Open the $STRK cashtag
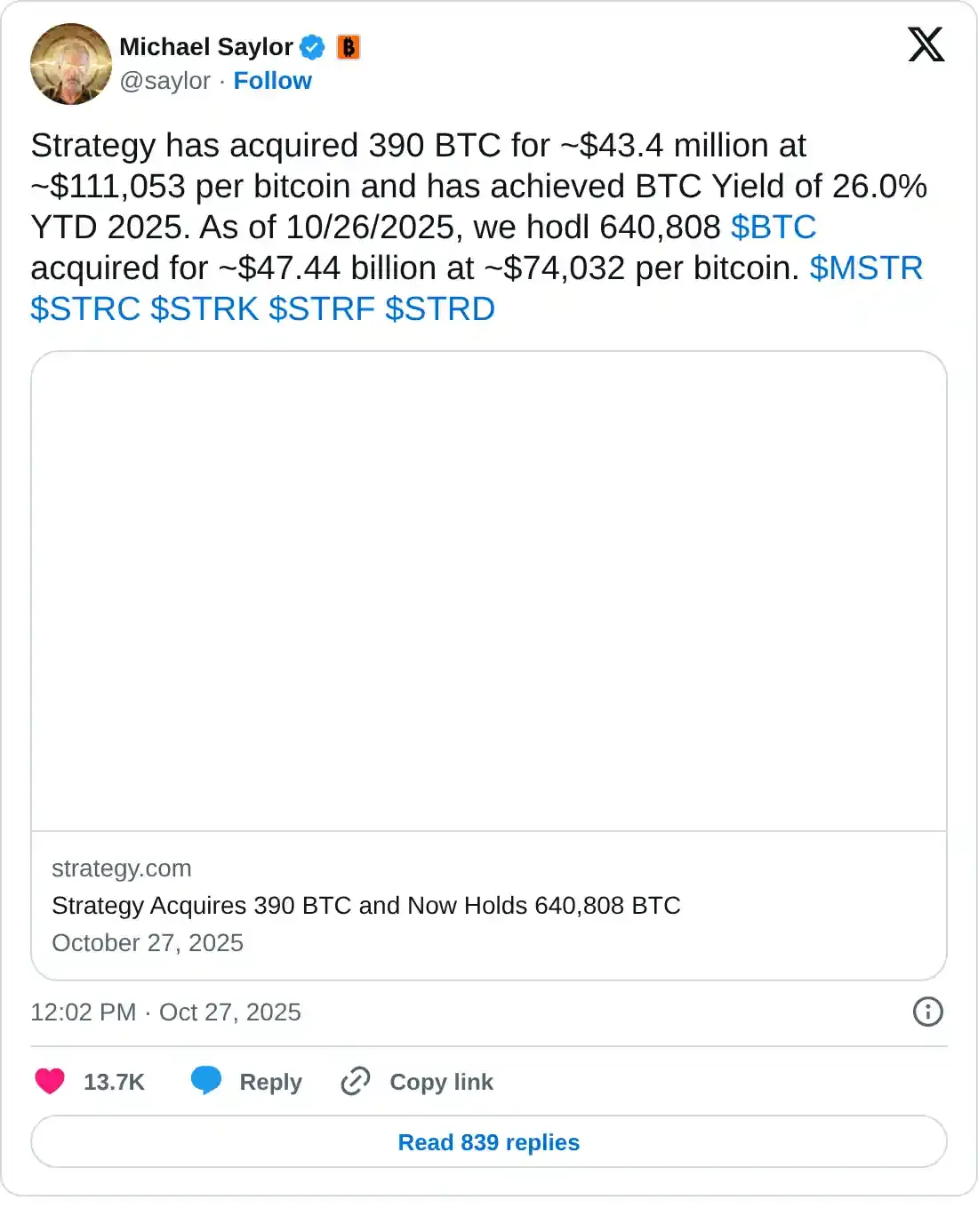The height and width of the screenshot is (1232, 978). (x=204, y=309)
